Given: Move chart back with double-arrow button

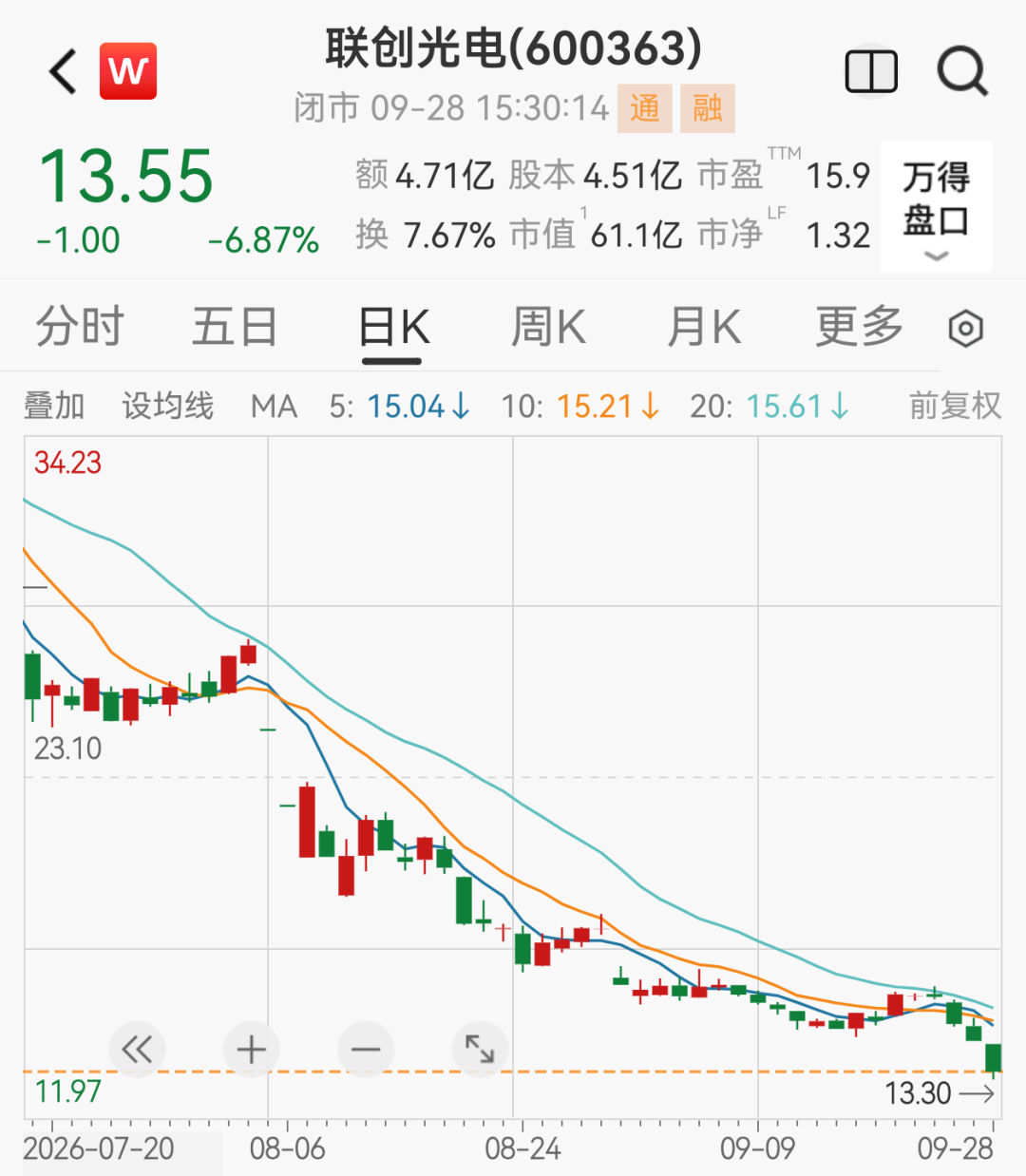Looking at the screenshot, I should [137, 1050].
